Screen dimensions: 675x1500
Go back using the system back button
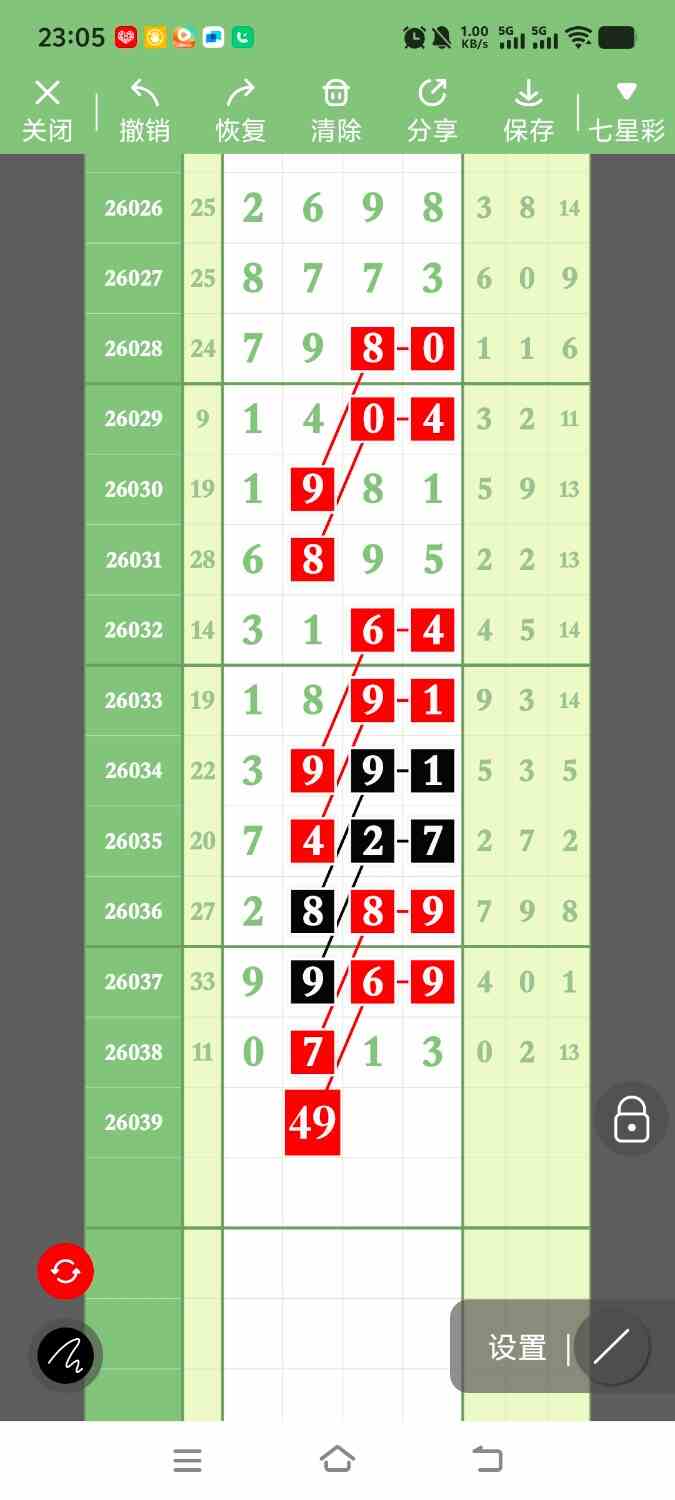[487, 1459]
